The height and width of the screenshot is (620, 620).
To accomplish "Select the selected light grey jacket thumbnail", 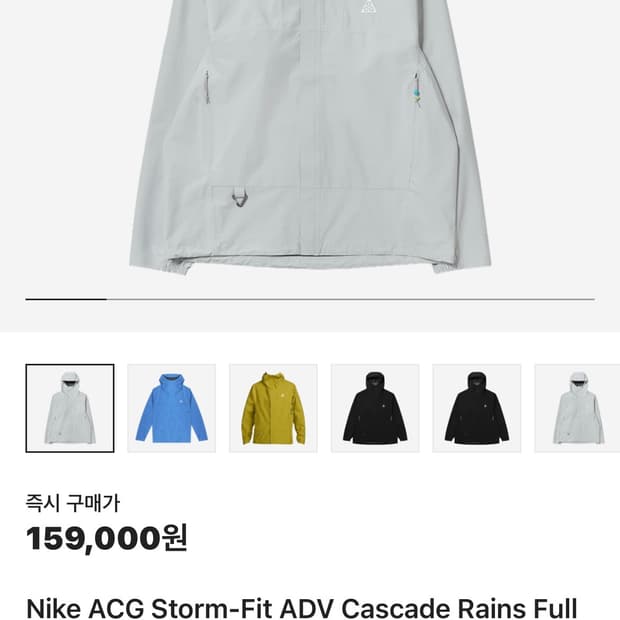I will point(70,408).
